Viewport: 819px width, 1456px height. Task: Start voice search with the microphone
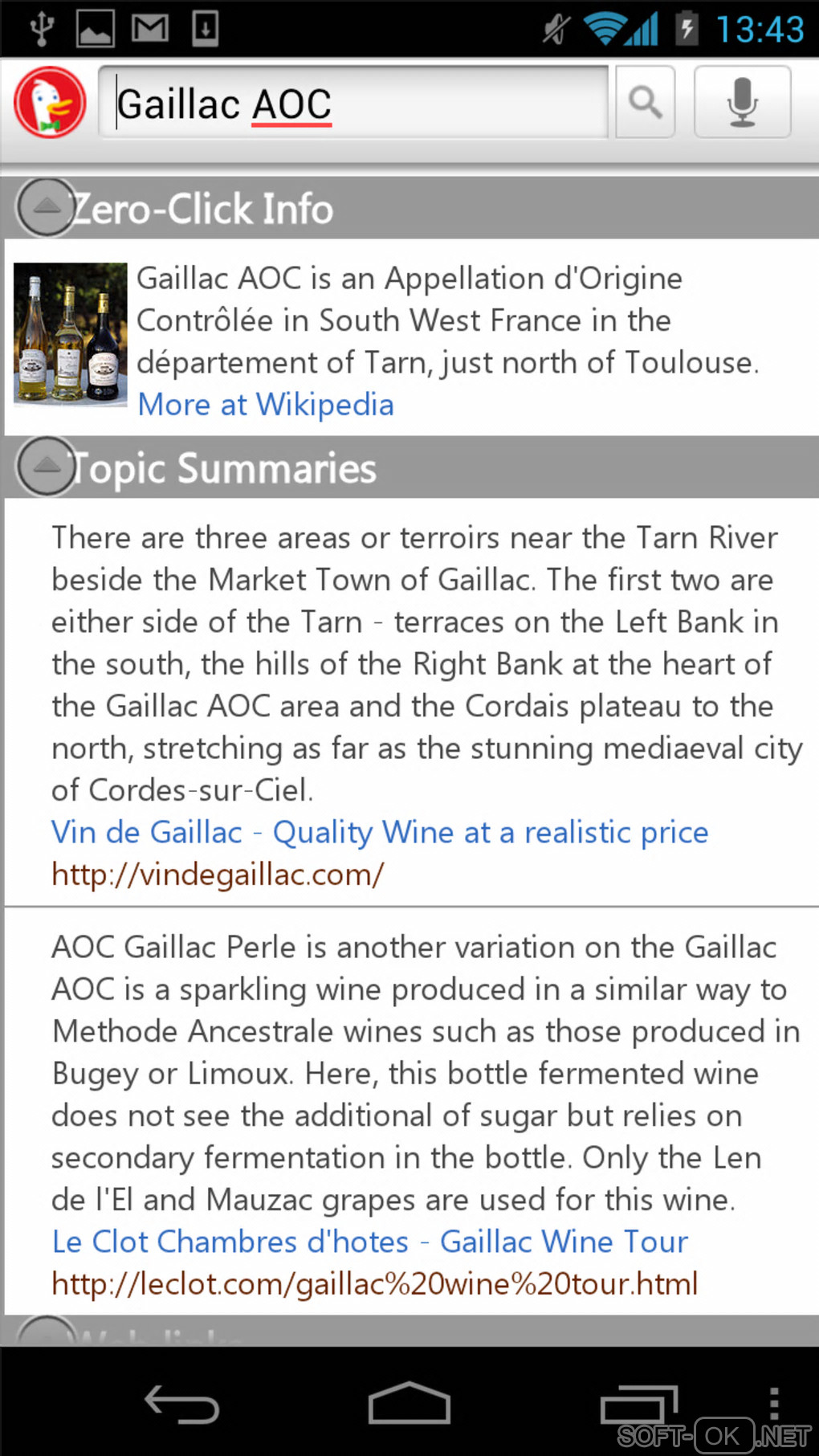tap(742, 103)
